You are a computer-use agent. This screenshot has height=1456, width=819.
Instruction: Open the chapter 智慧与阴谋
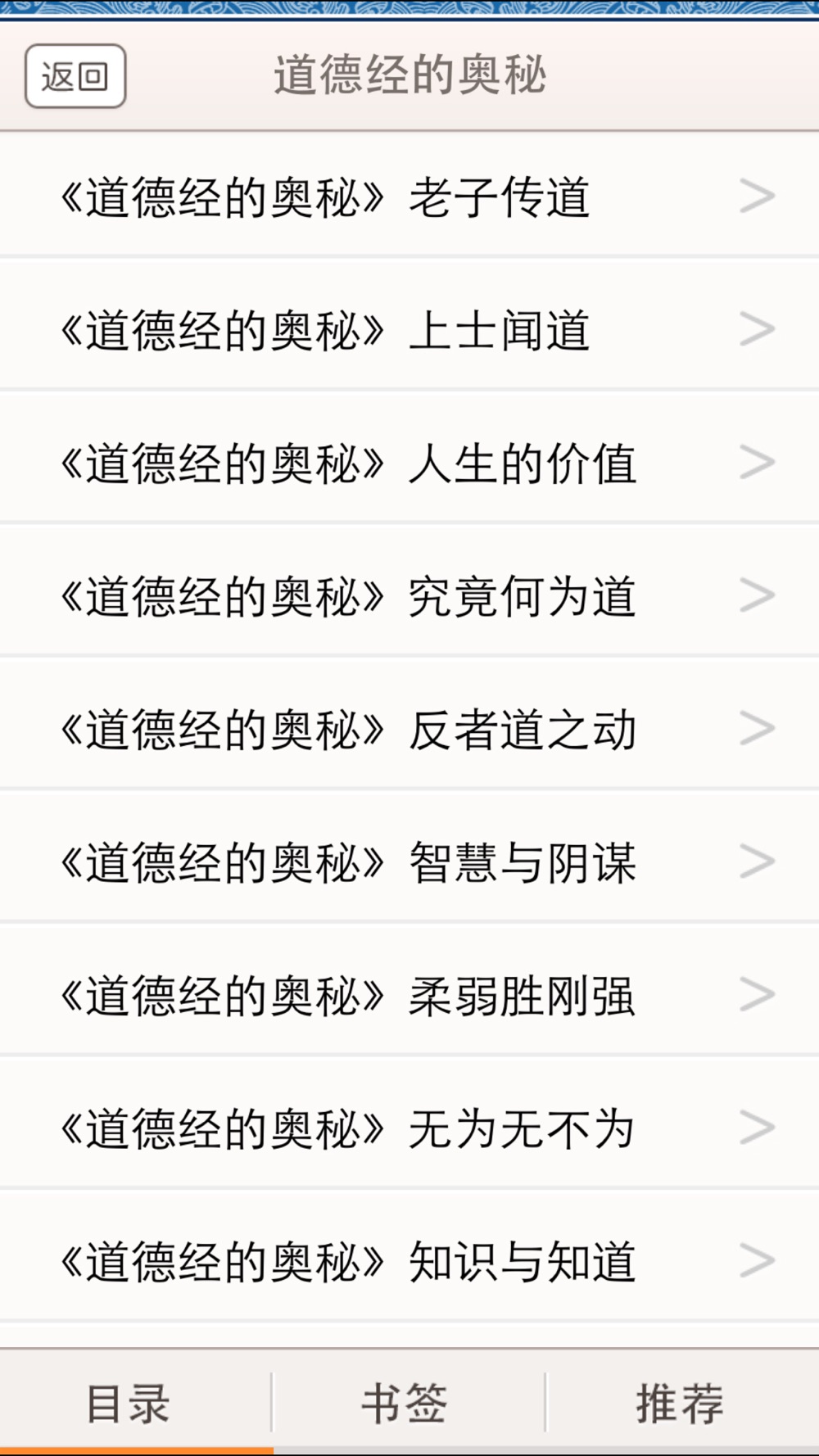click(409, 861)
